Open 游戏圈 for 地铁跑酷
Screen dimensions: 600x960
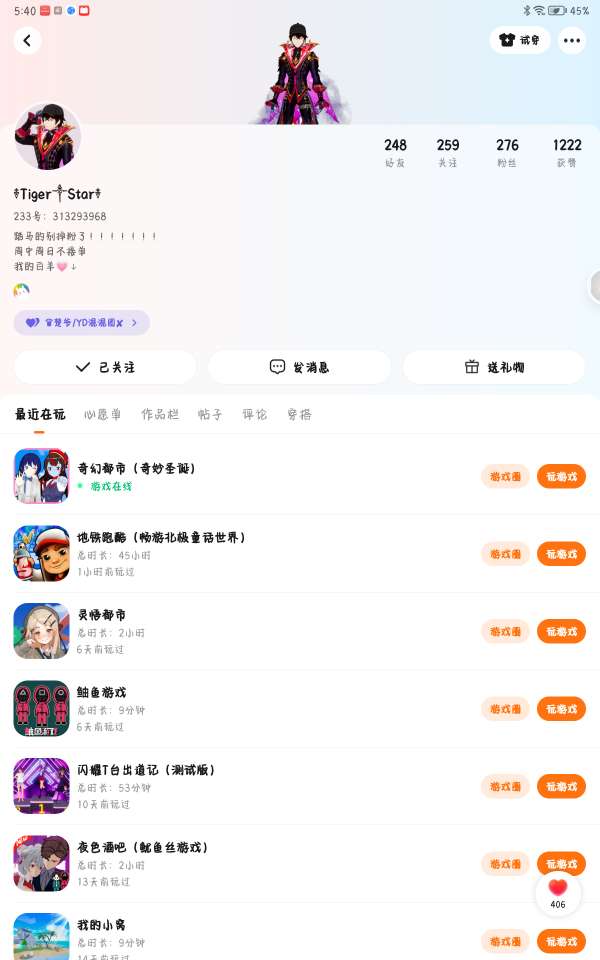[505, 554]
